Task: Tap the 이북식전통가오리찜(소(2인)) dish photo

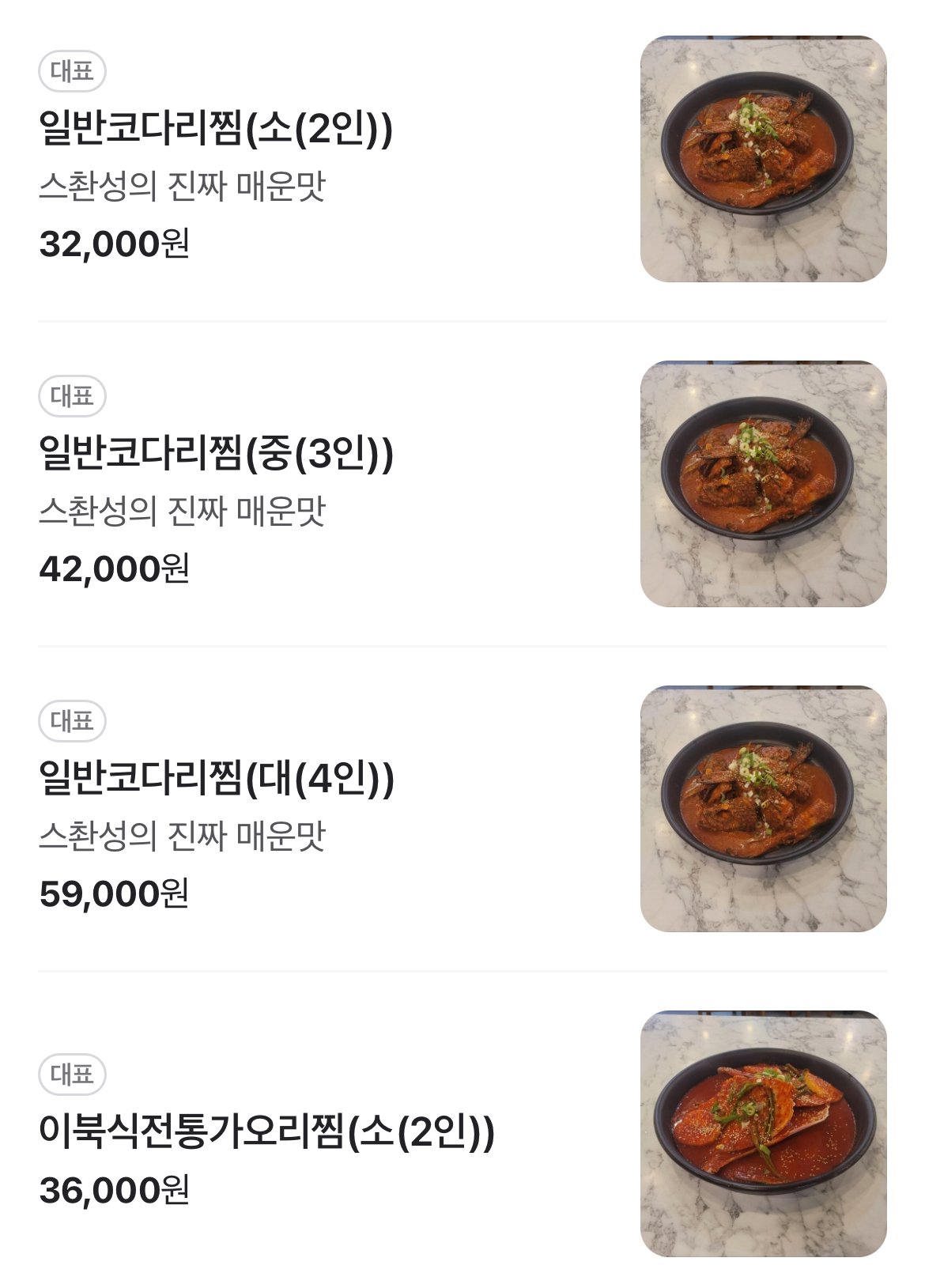Action: coord(763,1134)
